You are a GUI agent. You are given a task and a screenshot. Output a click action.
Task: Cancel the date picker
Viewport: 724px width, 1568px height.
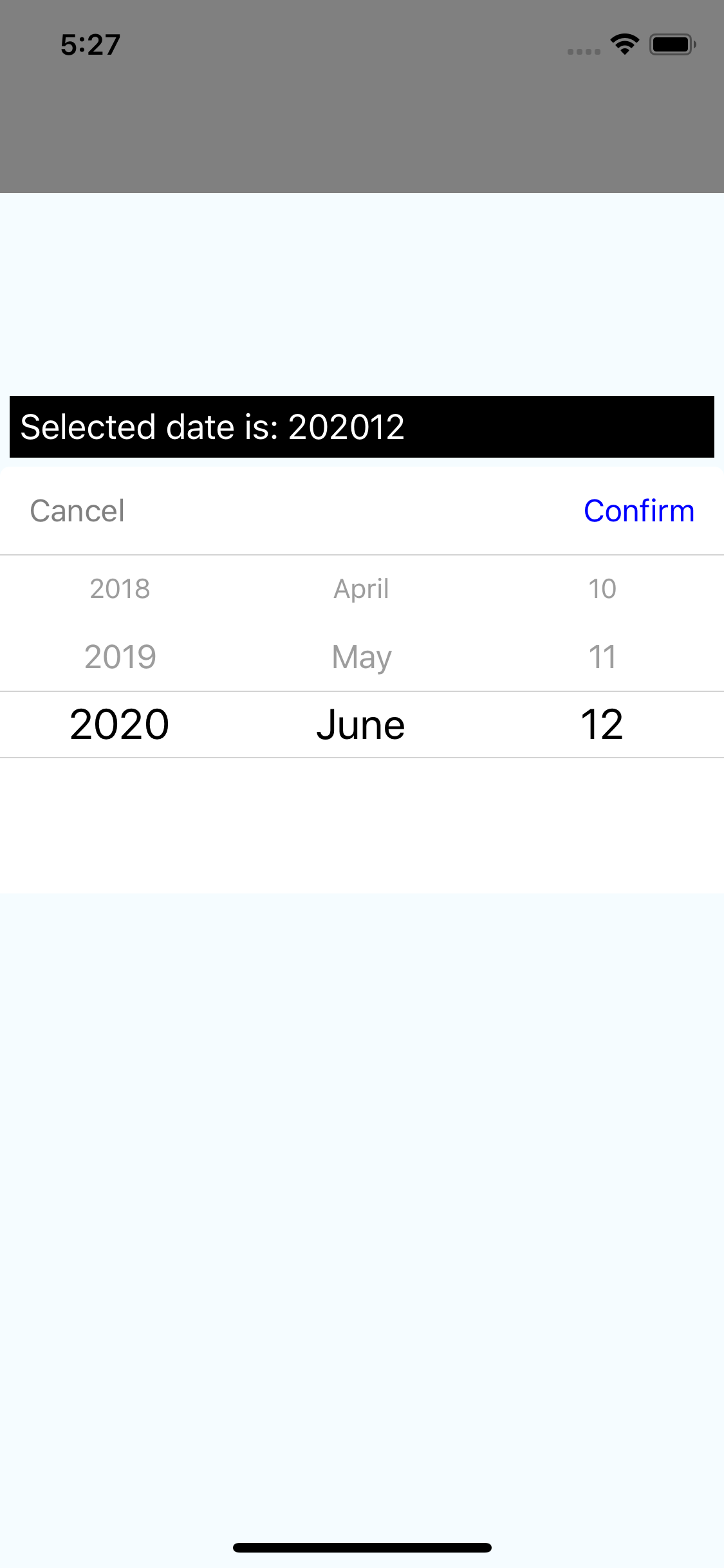tap(77, 511)
